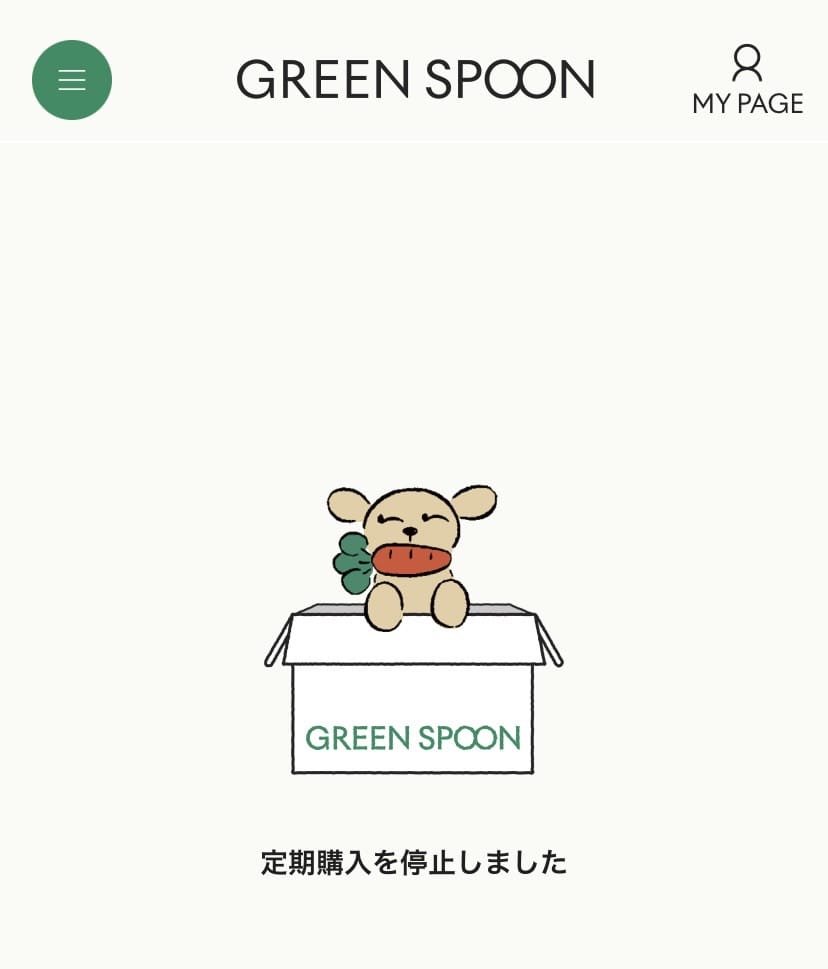Select the subscription stopped confirmation message

413,862
